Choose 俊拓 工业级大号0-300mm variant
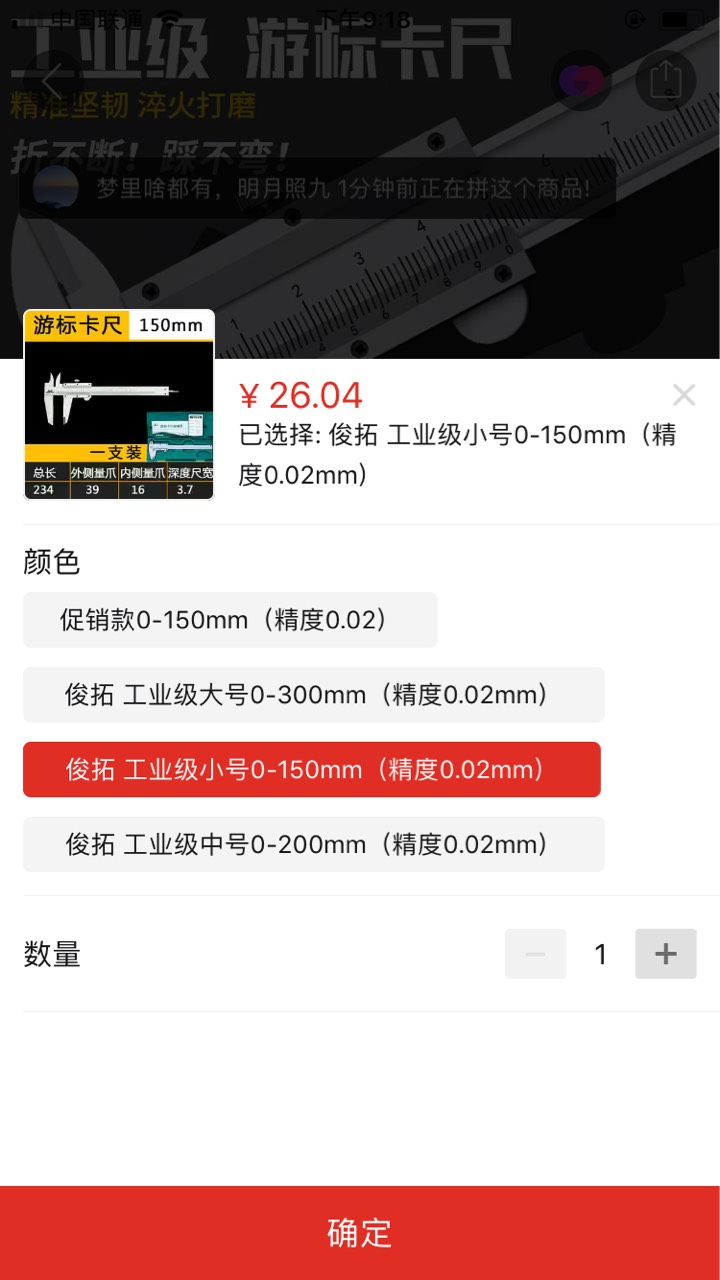This screenshot has width=720, height=1280. click(313, 695)
